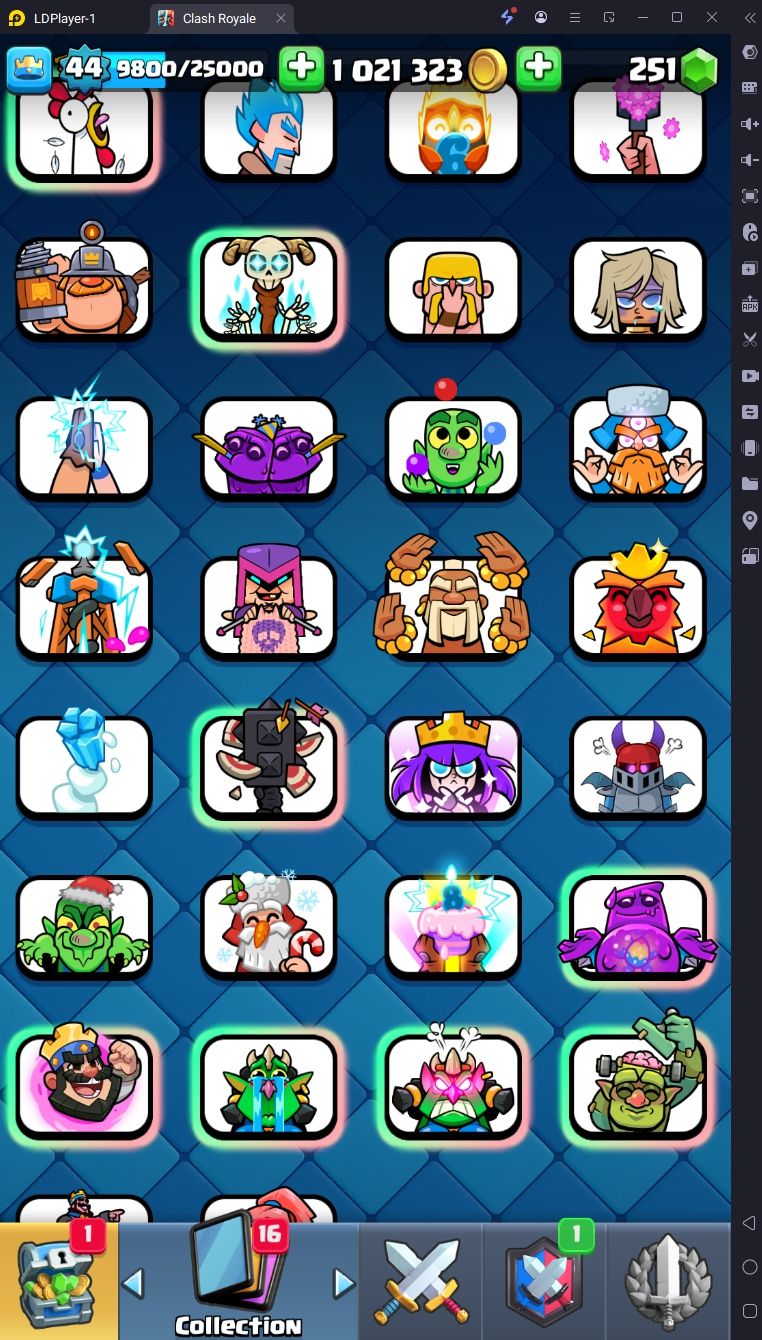The image size is (762, 1340).
Task: Buy gems via plus beside gem counter
Action: coord(539,68)
